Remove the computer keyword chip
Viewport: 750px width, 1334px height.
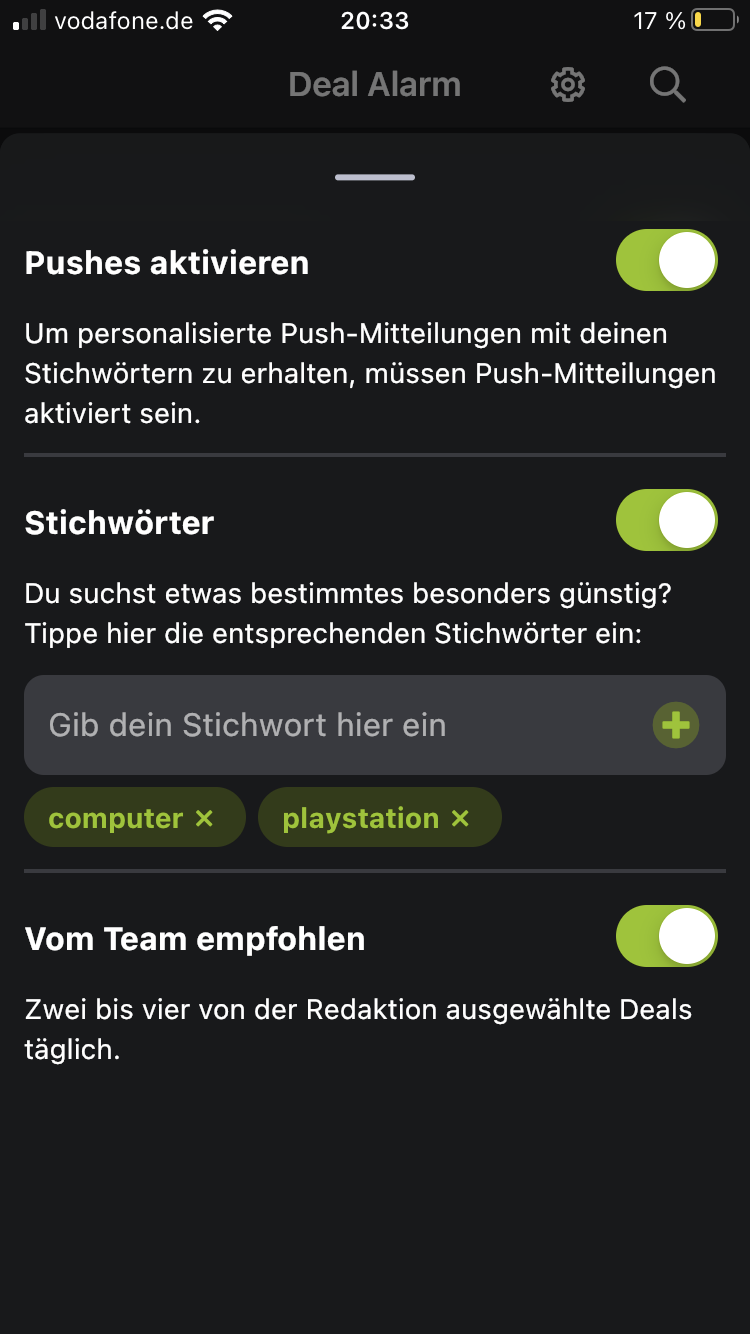[205, 818]
